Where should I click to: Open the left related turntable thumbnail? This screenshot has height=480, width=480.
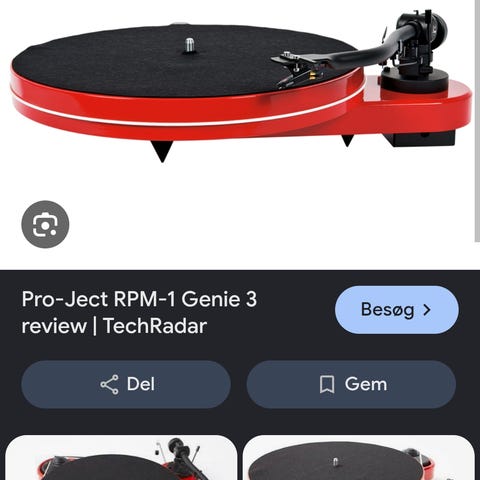[x=121, y=458]
